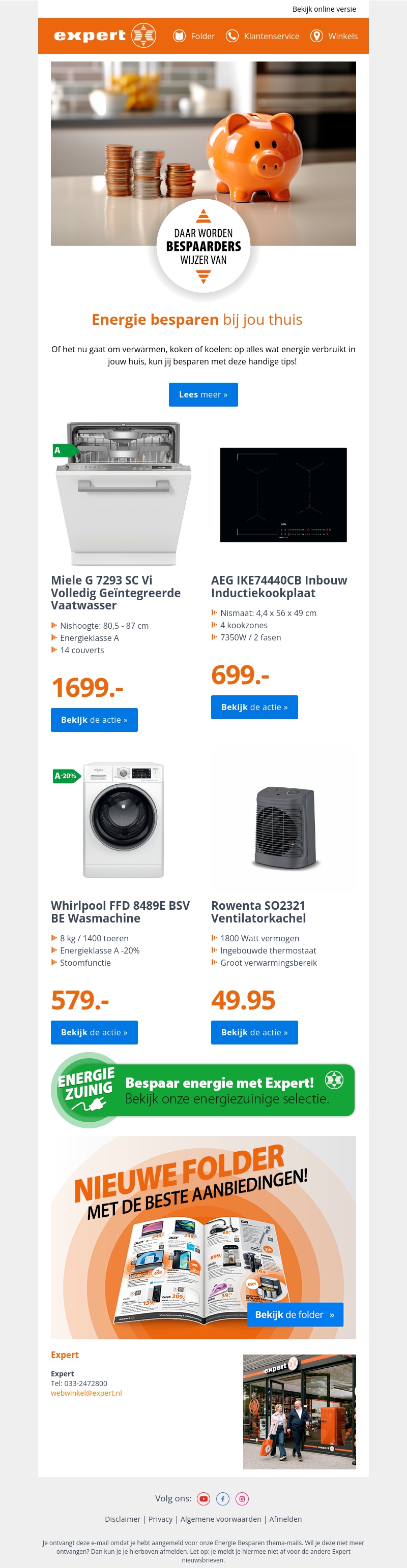
Task: Open Klantenservice in the header
Action: (x=263, y=36)
